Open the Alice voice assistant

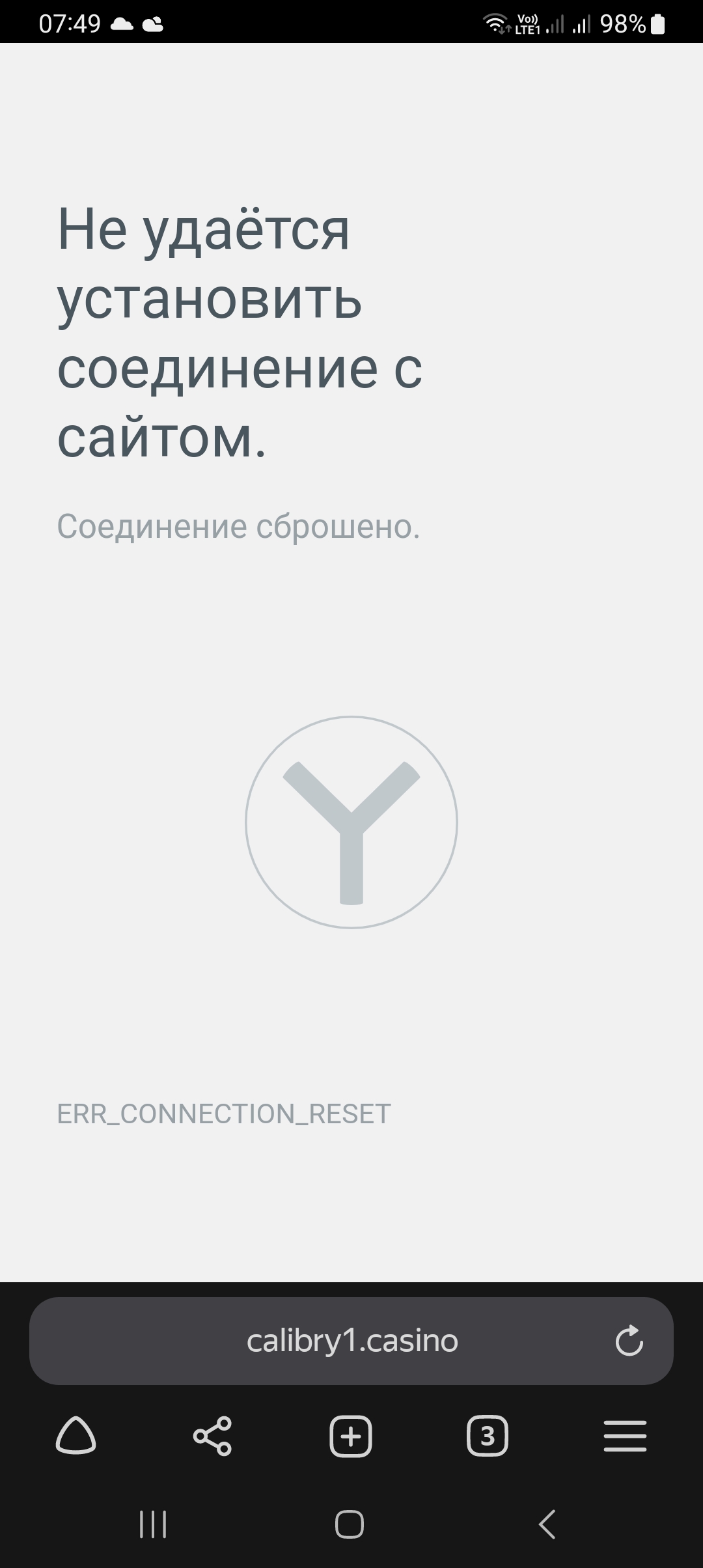pos(76,1435)
